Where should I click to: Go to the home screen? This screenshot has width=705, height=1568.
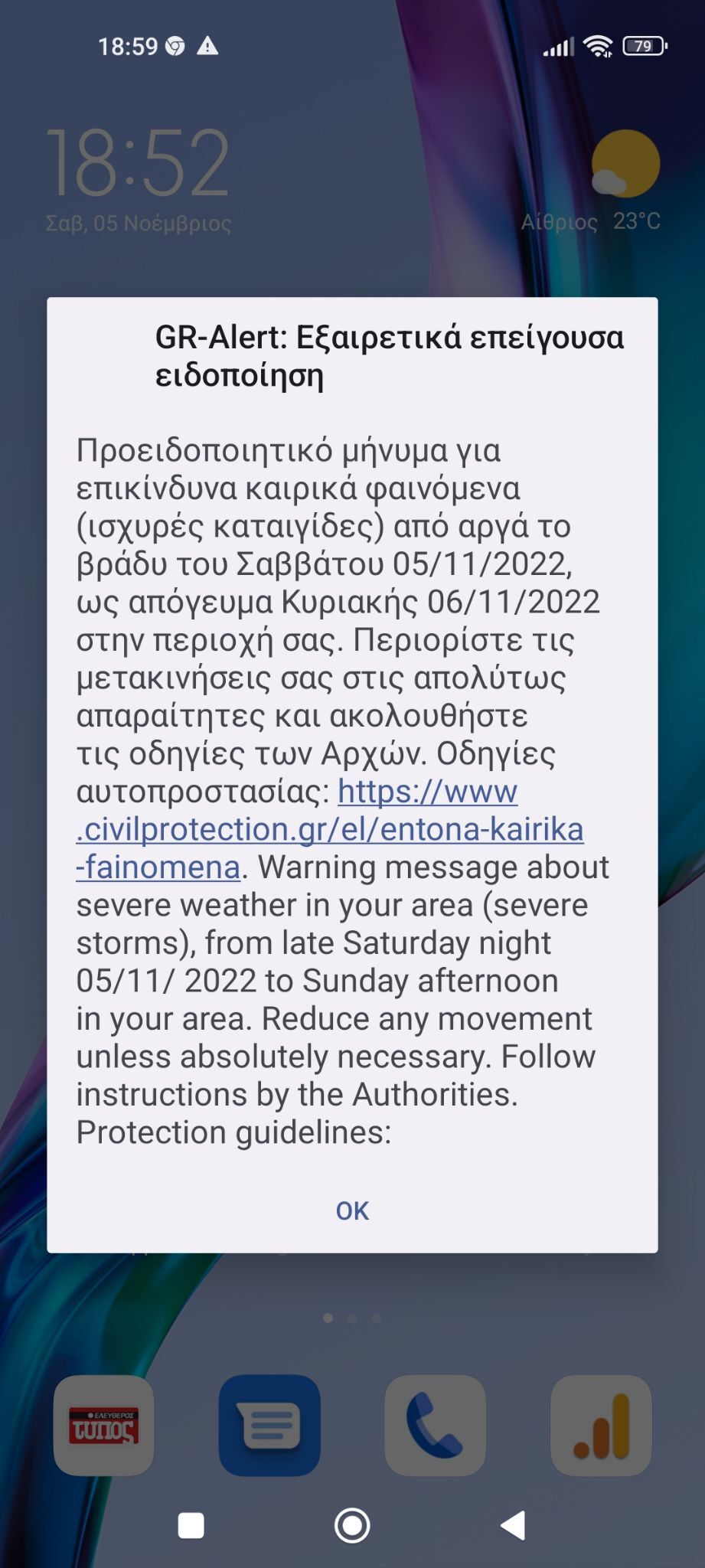(x=352, y=1525)
